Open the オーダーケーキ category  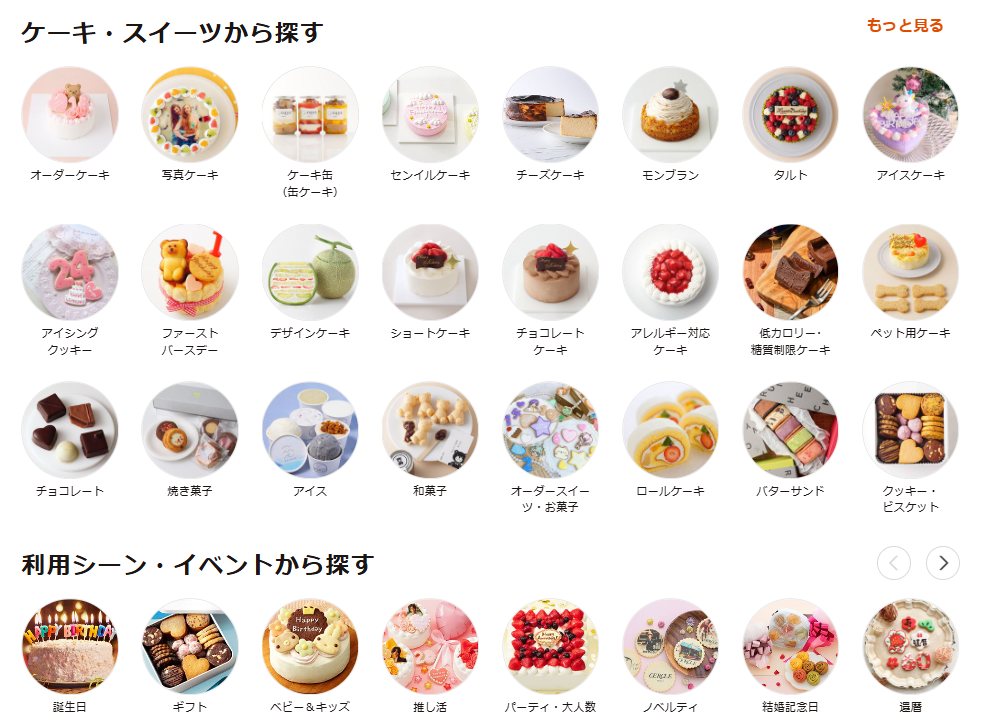[70, 114]
